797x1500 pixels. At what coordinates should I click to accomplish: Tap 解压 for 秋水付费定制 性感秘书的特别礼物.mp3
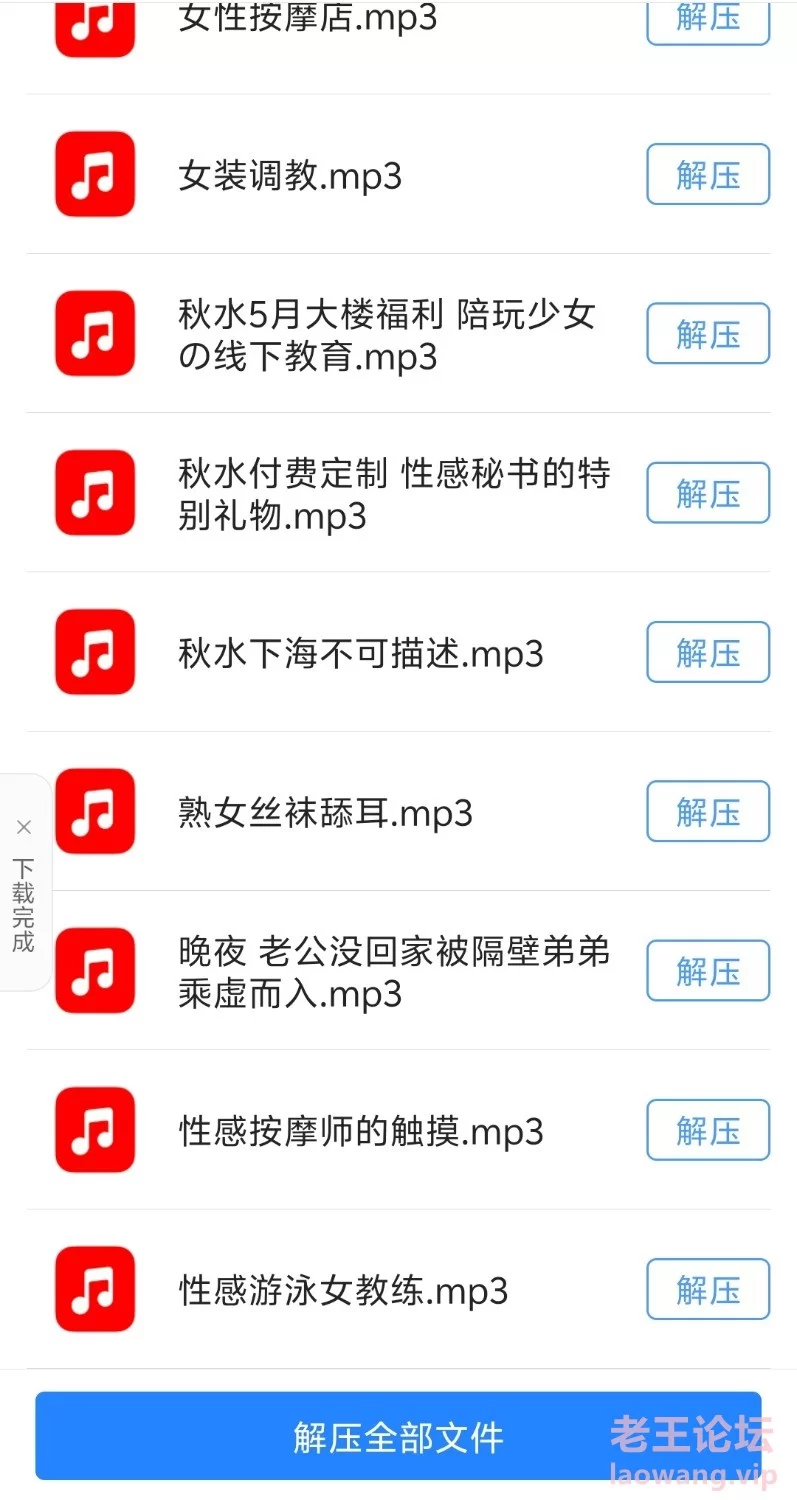point(708,493)
